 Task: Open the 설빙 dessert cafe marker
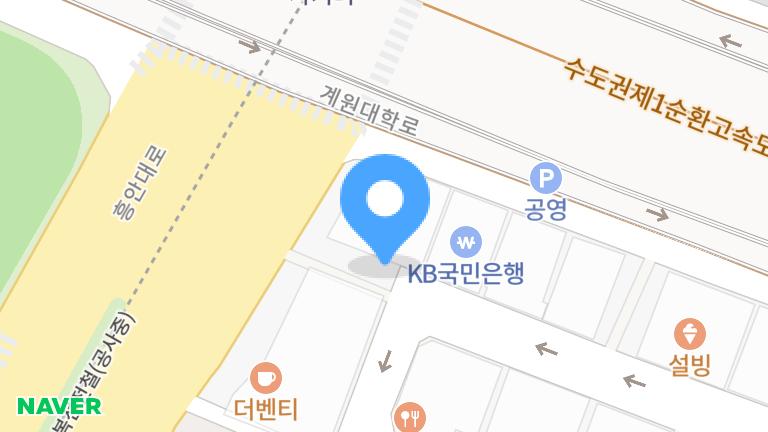pos(689,333)
